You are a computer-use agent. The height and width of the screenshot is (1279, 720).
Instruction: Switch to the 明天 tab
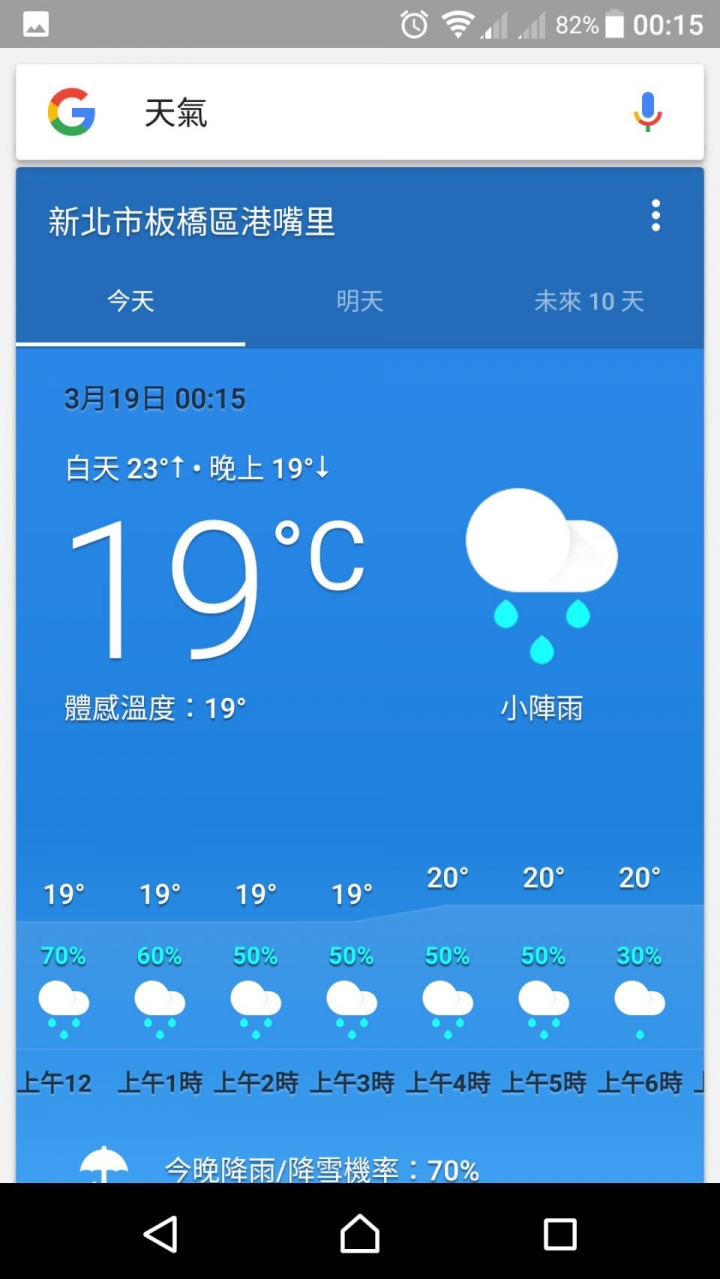360,301
